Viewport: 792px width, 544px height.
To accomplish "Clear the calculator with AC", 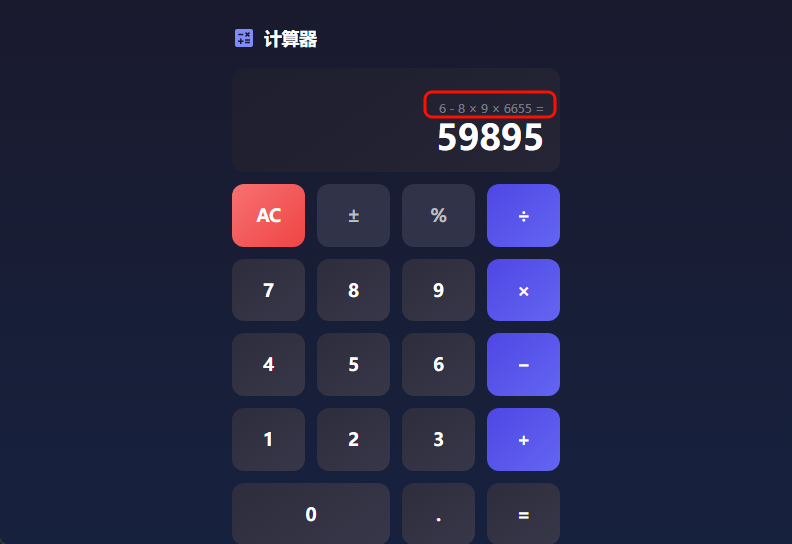I will click(268, 215).
